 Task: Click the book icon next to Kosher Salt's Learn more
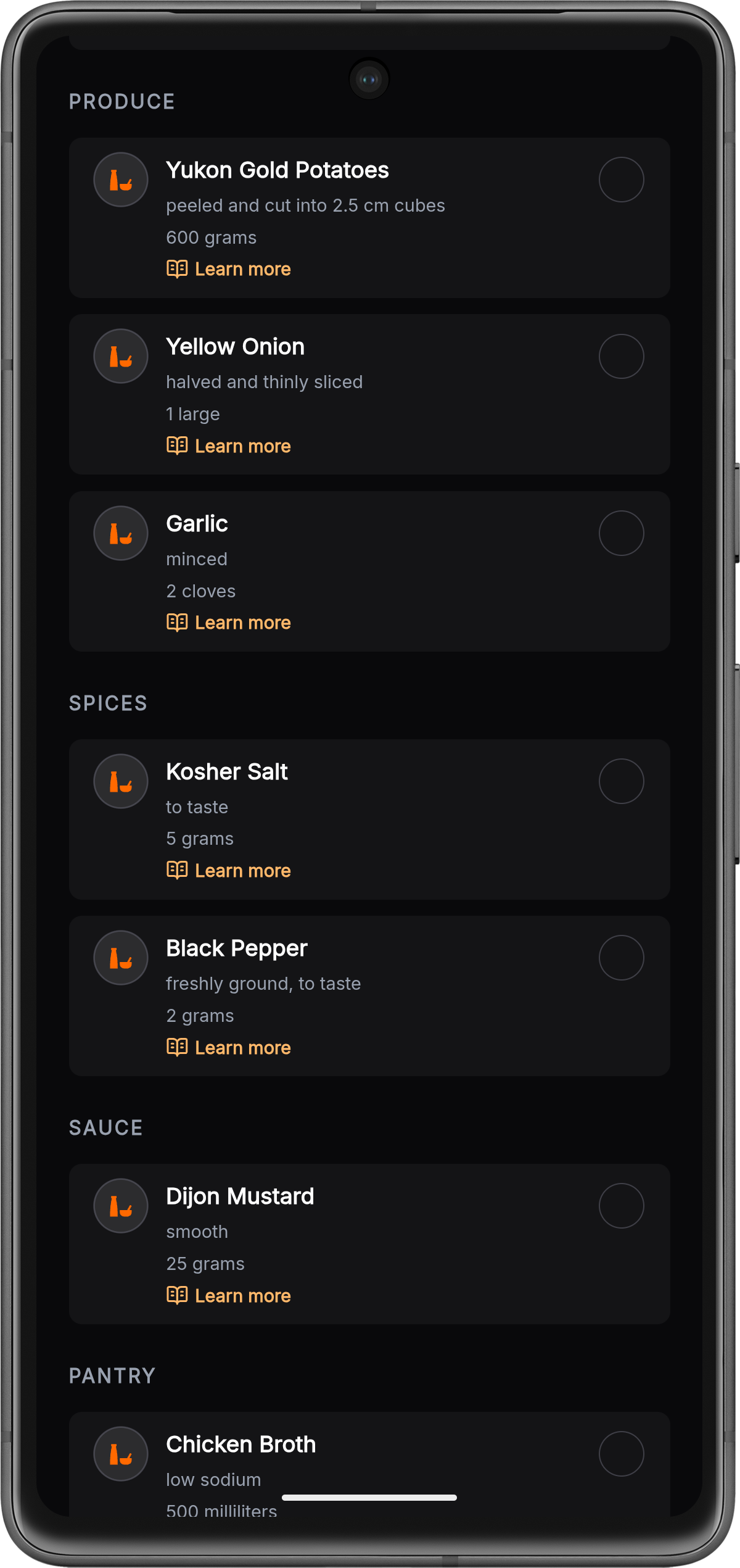[x=178, y=870]
